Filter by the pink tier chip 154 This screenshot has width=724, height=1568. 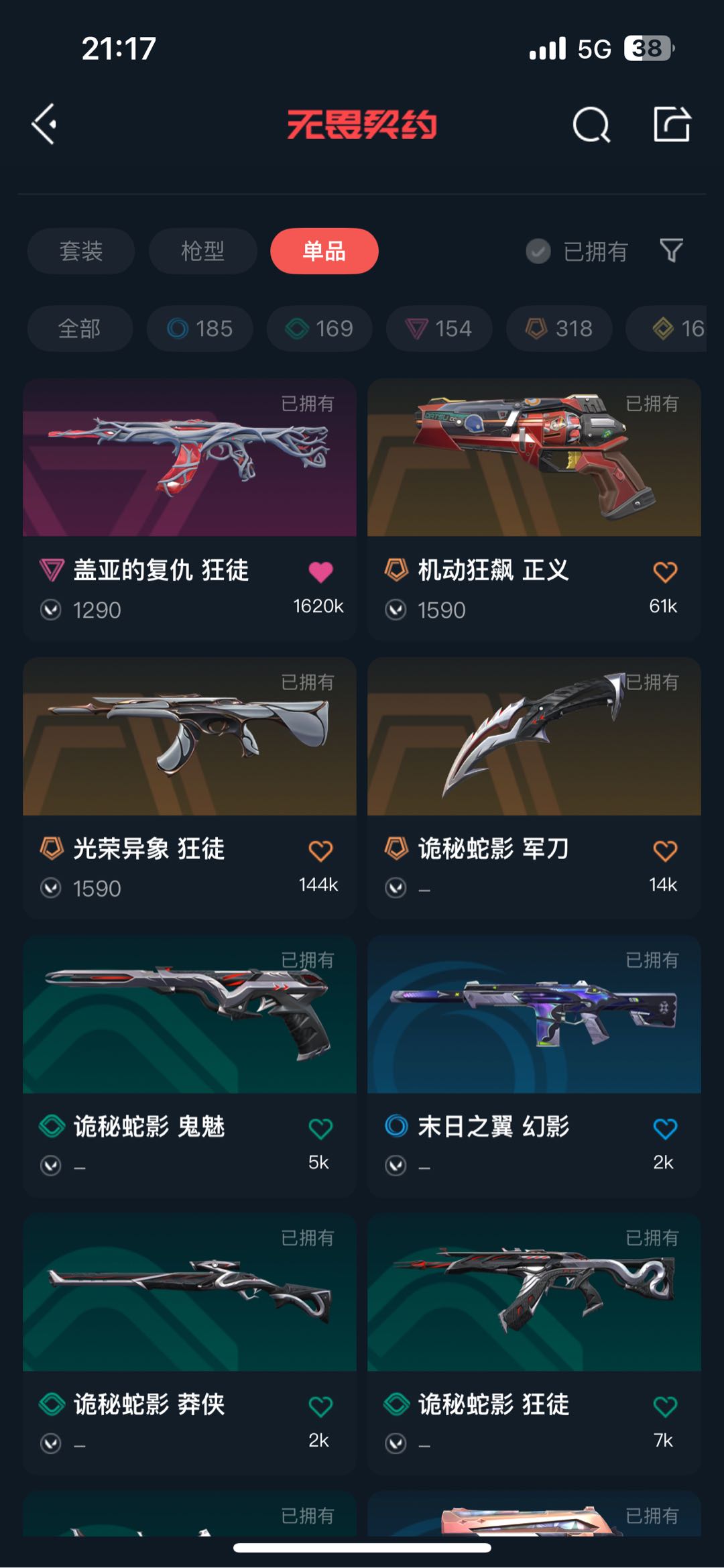point(439,329)
